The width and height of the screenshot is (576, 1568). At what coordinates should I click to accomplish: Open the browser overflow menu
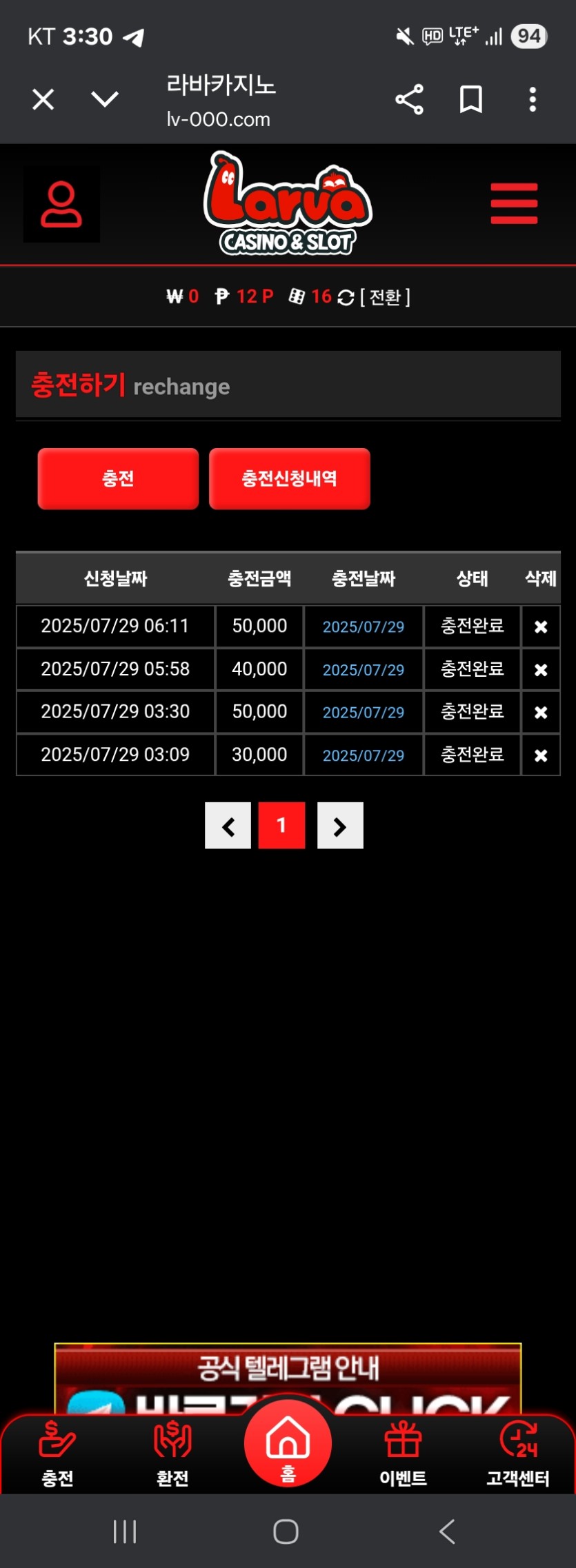tap(533, 100)
